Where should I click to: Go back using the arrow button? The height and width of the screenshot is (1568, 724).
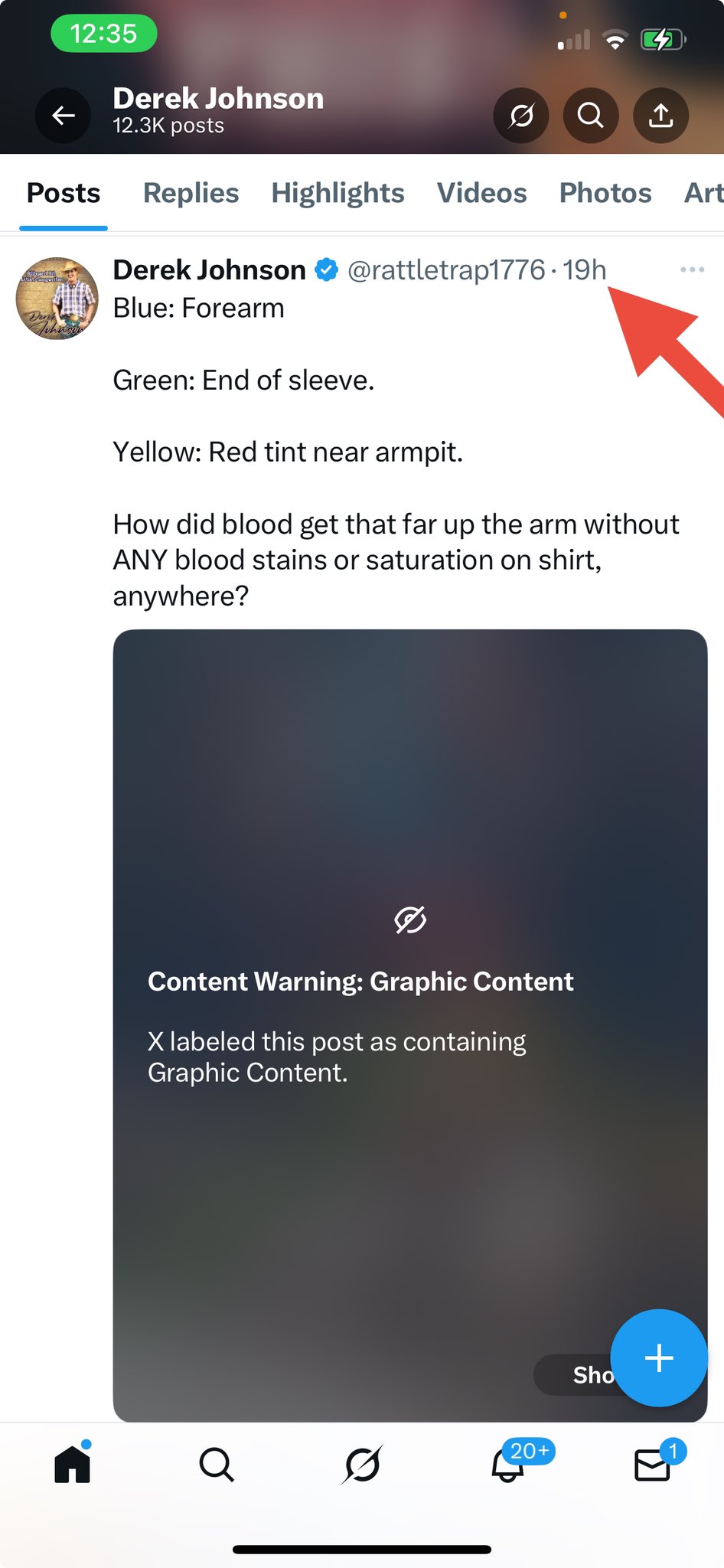pos(63,116)
